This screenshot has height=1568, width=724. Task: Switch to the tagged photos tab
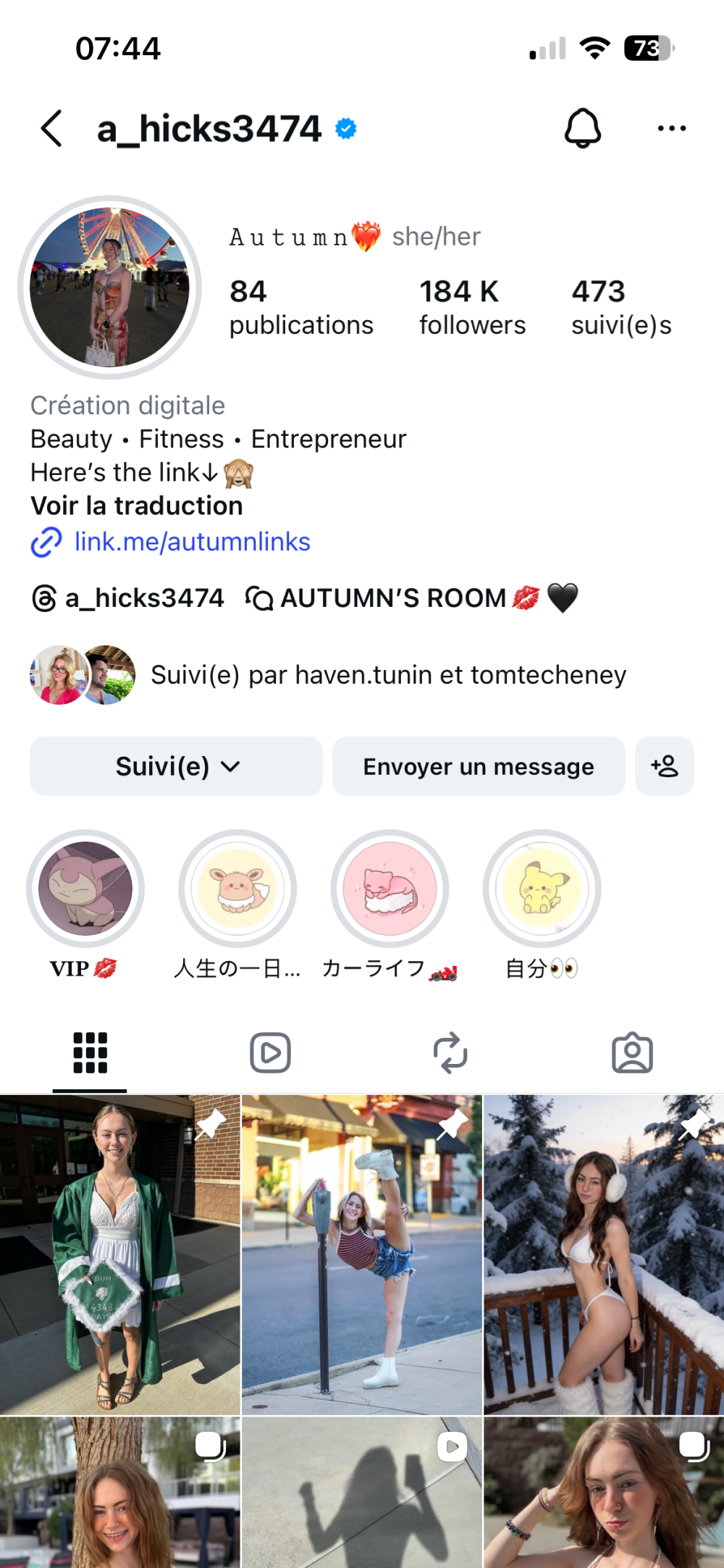[632, 1053]
